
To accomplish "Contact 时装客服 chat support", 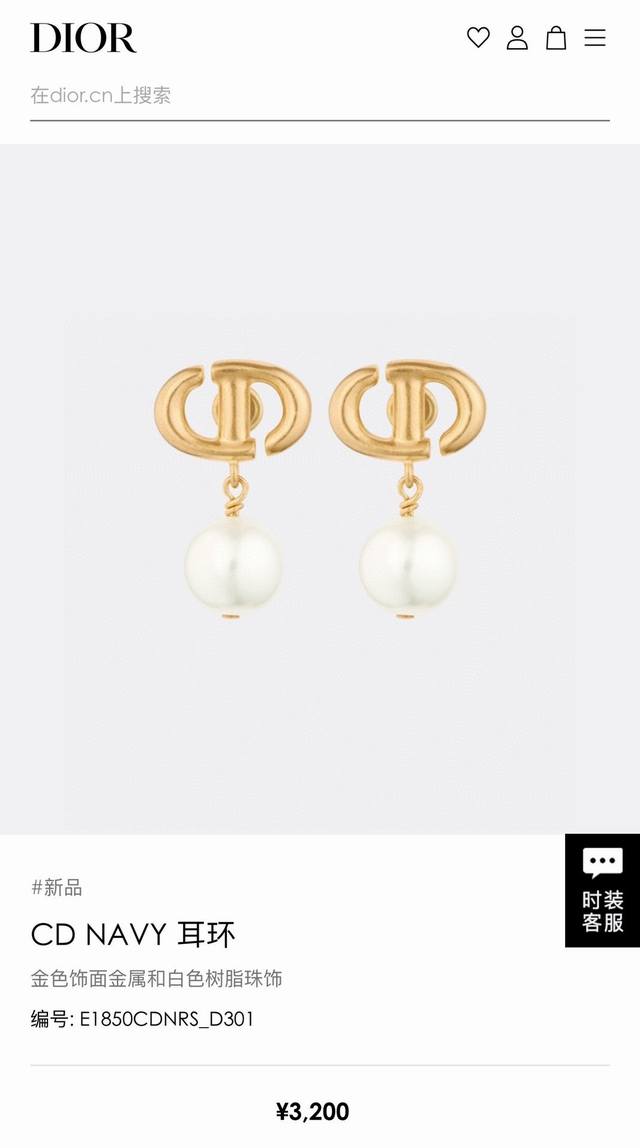I will tap(602, 890).
